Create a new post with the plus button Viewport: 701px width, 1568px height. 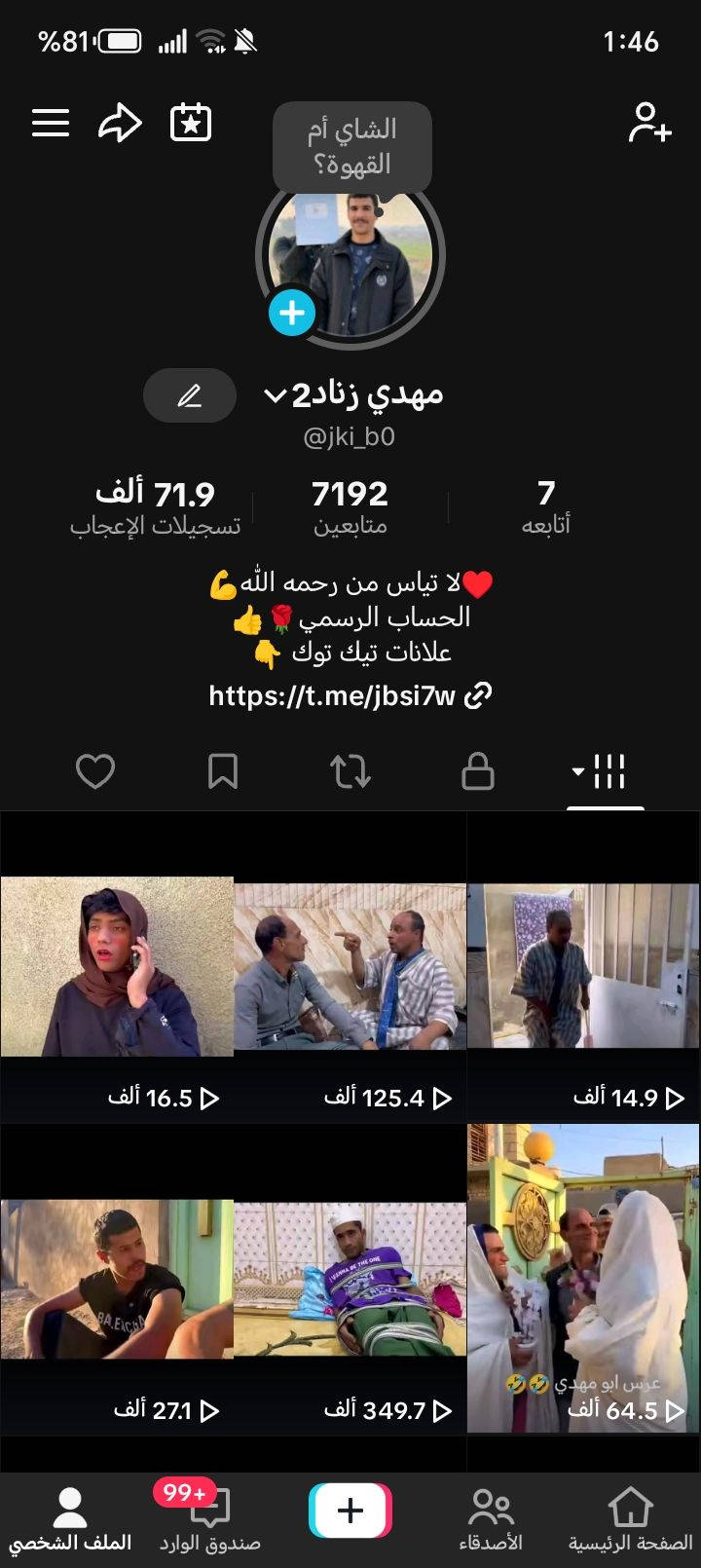350,1511
